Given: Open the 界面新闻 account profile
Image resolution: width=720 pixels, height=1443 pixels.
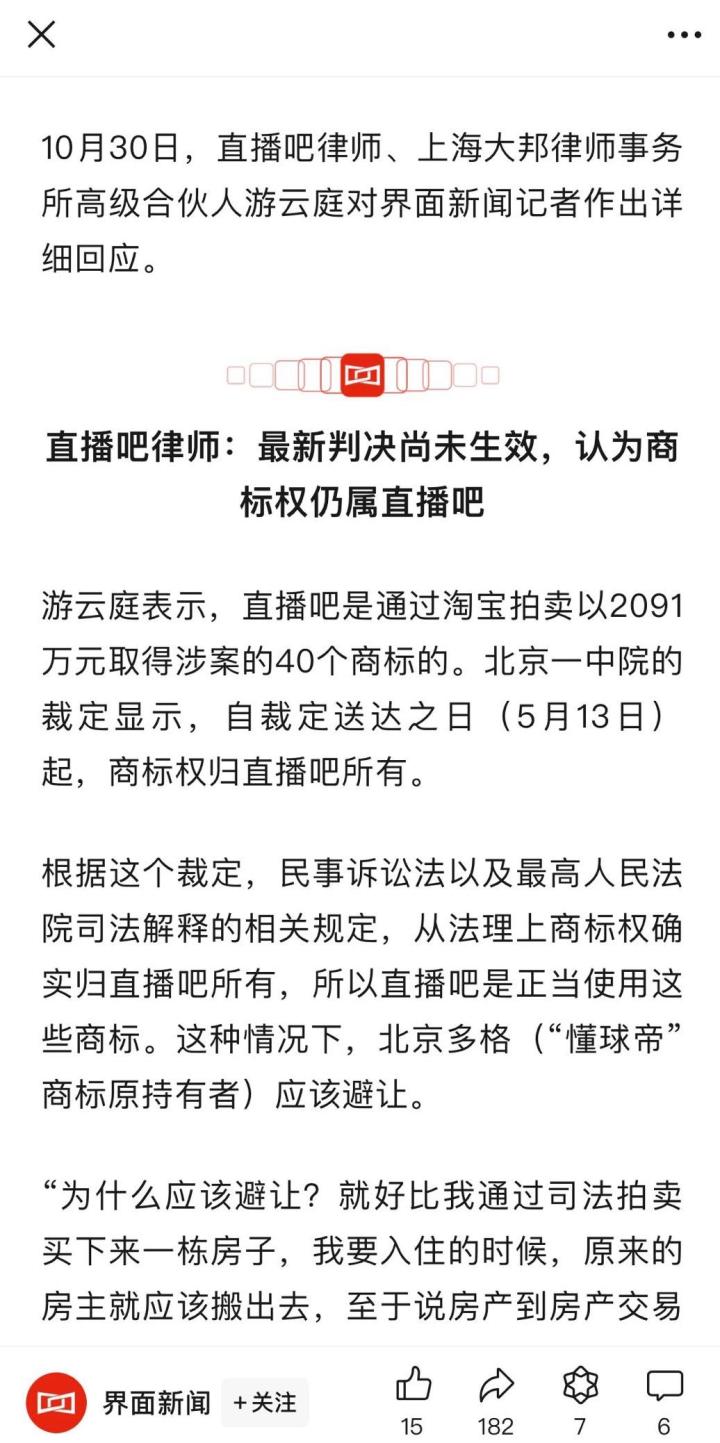Looking at the screenshot, I should coord(157,1402).
